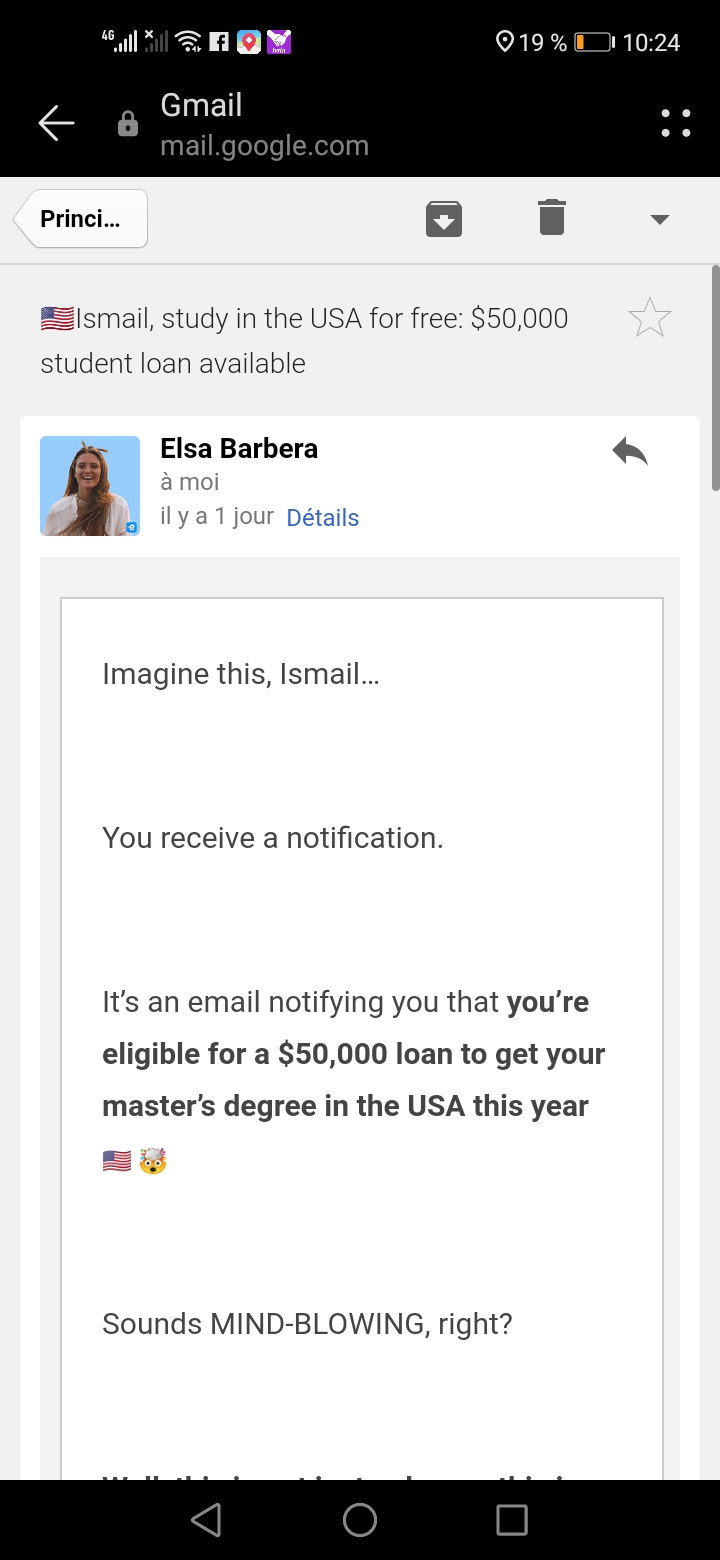Return to the Principale inbox

tap(80, 218)
